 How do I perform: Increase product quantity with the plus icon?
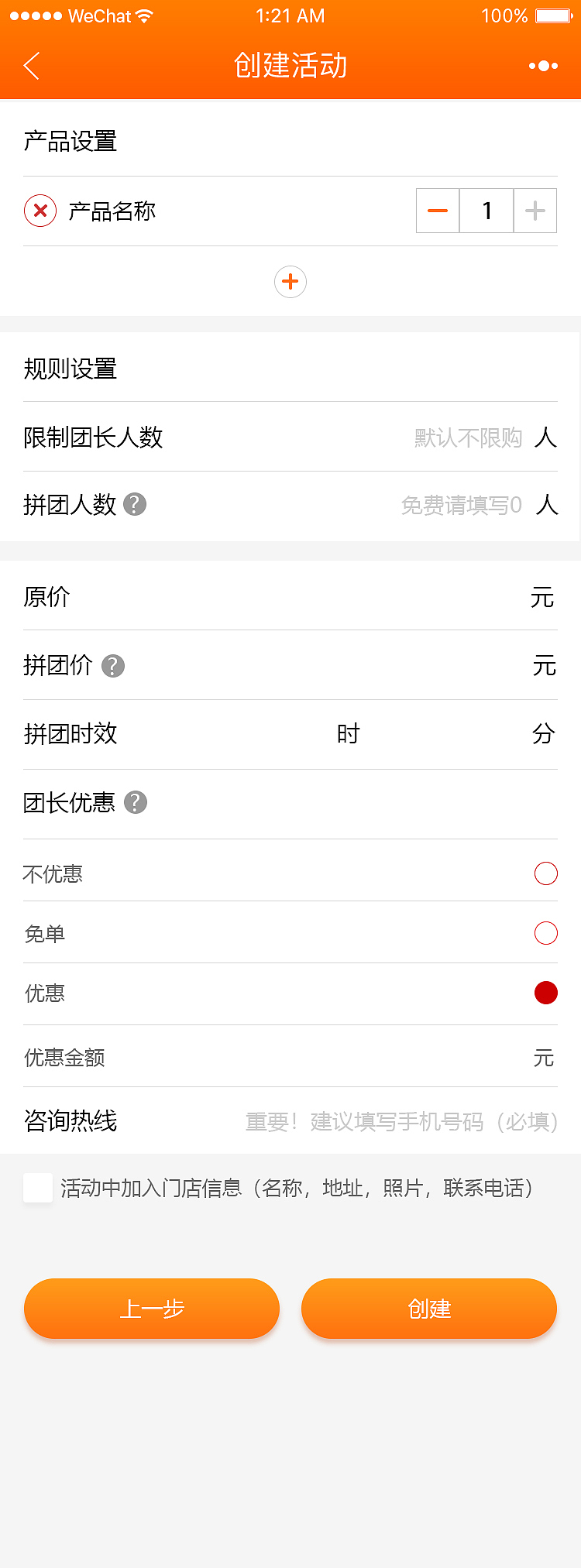535,210
